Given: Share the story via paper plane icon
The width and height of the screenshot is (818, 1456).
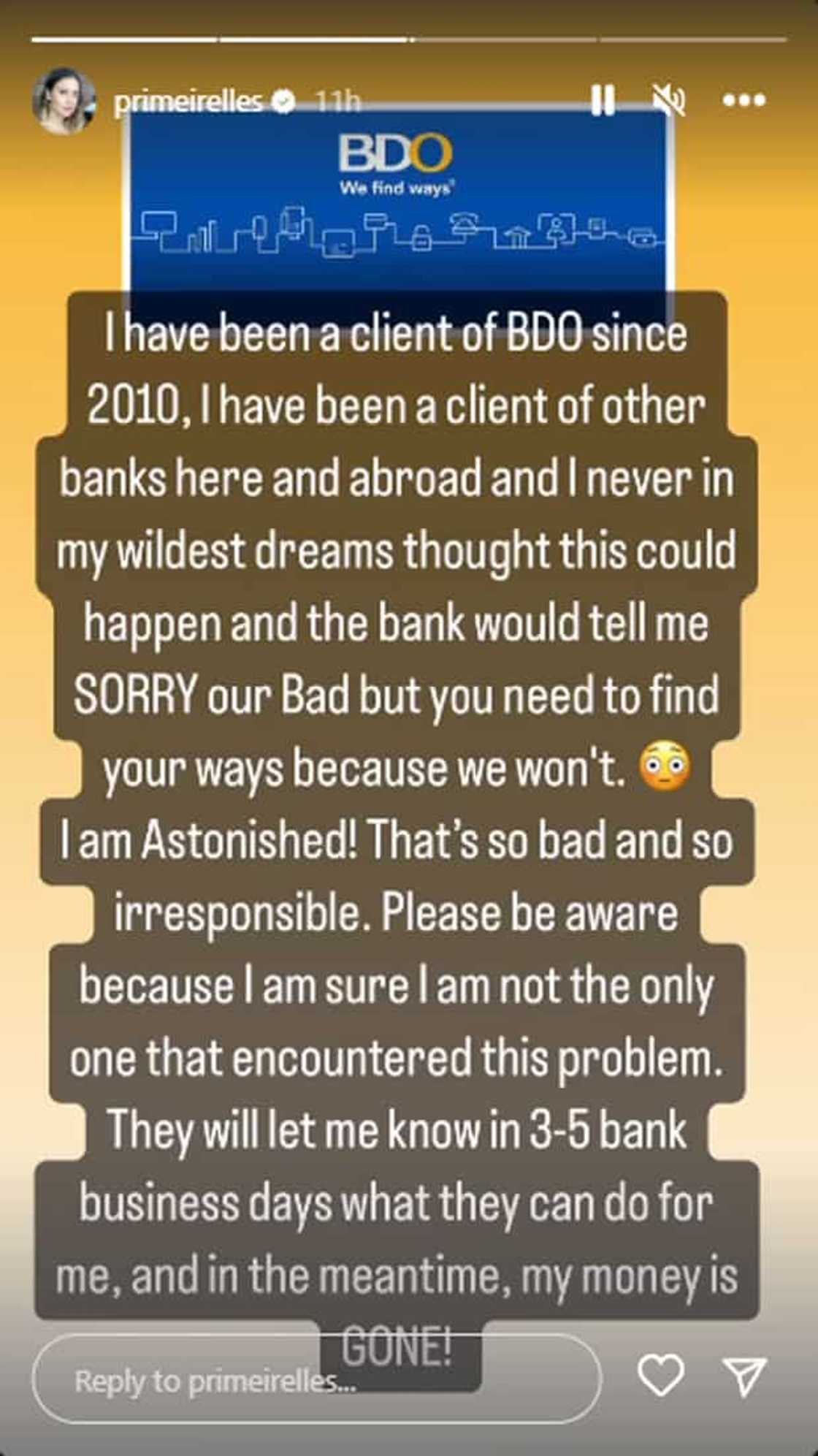Looking at the screenshot, I should 744,1376.
